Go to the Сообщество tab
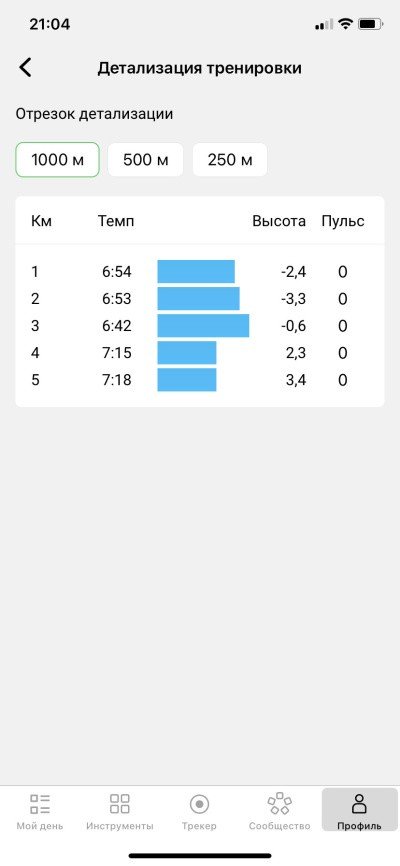Viewport: 400px width, 866px height. (280, 812)
